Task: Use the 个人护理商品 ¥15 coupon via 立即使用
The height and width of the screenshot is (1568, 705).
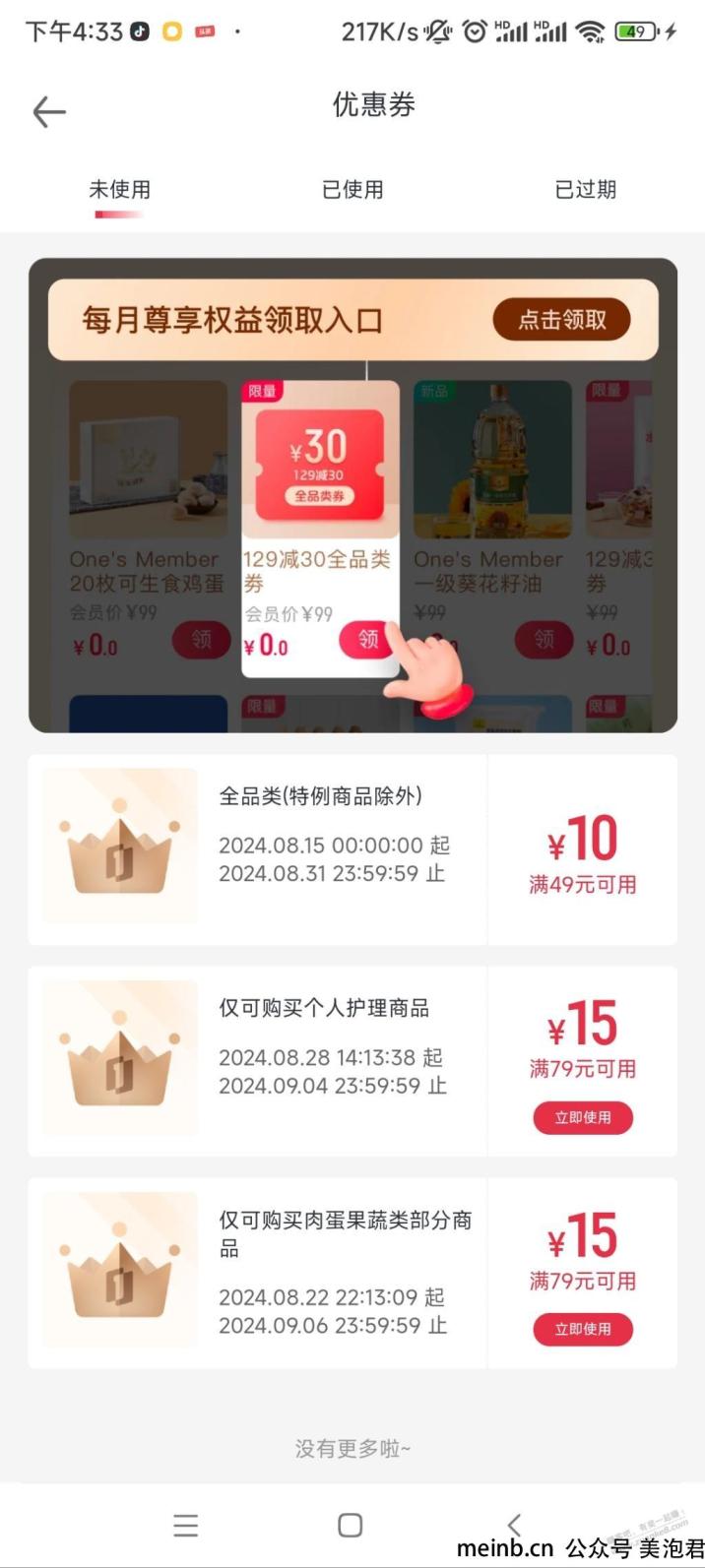Action: tap(583, 1117)
